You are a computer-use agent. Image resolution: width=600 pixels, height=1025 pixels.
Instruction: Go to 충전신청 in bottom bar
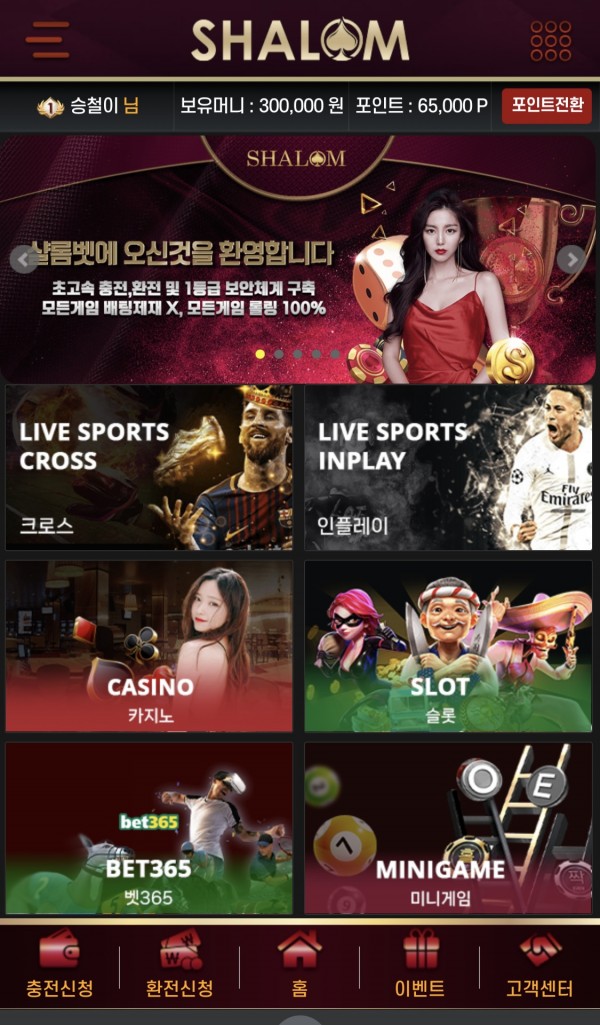click(x=60, y=965)
